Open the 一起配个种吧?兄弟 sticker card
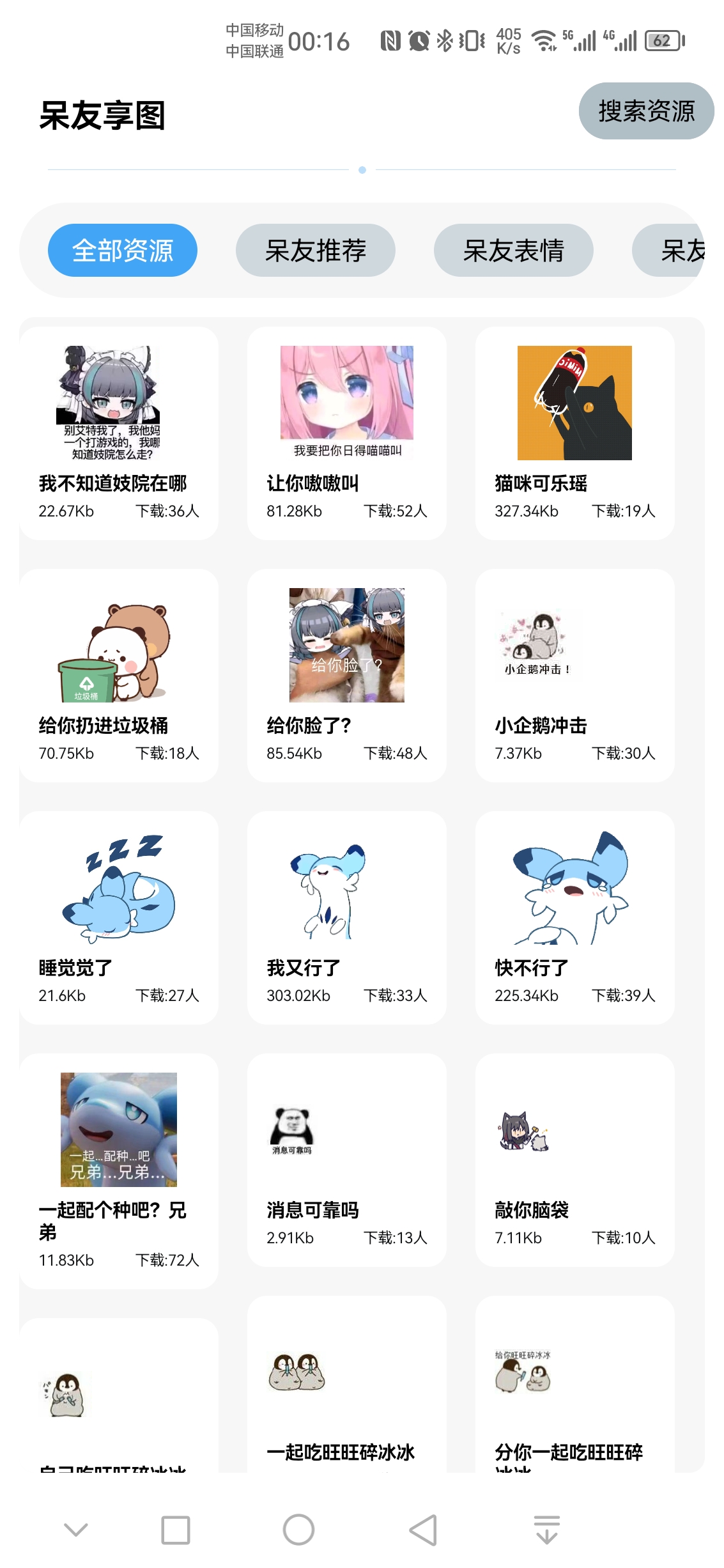This screenshot has height=1568, width=724. pyautogui.click(x=119, y=1170)
